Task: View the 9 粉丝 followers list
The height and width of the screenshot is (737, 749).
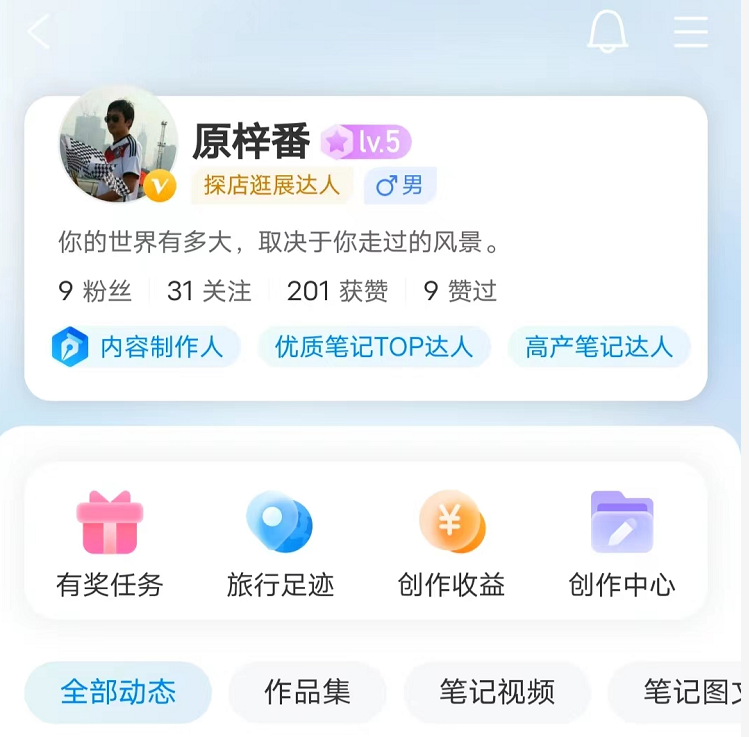Action: pyautogui.click(x=95, y=291)
